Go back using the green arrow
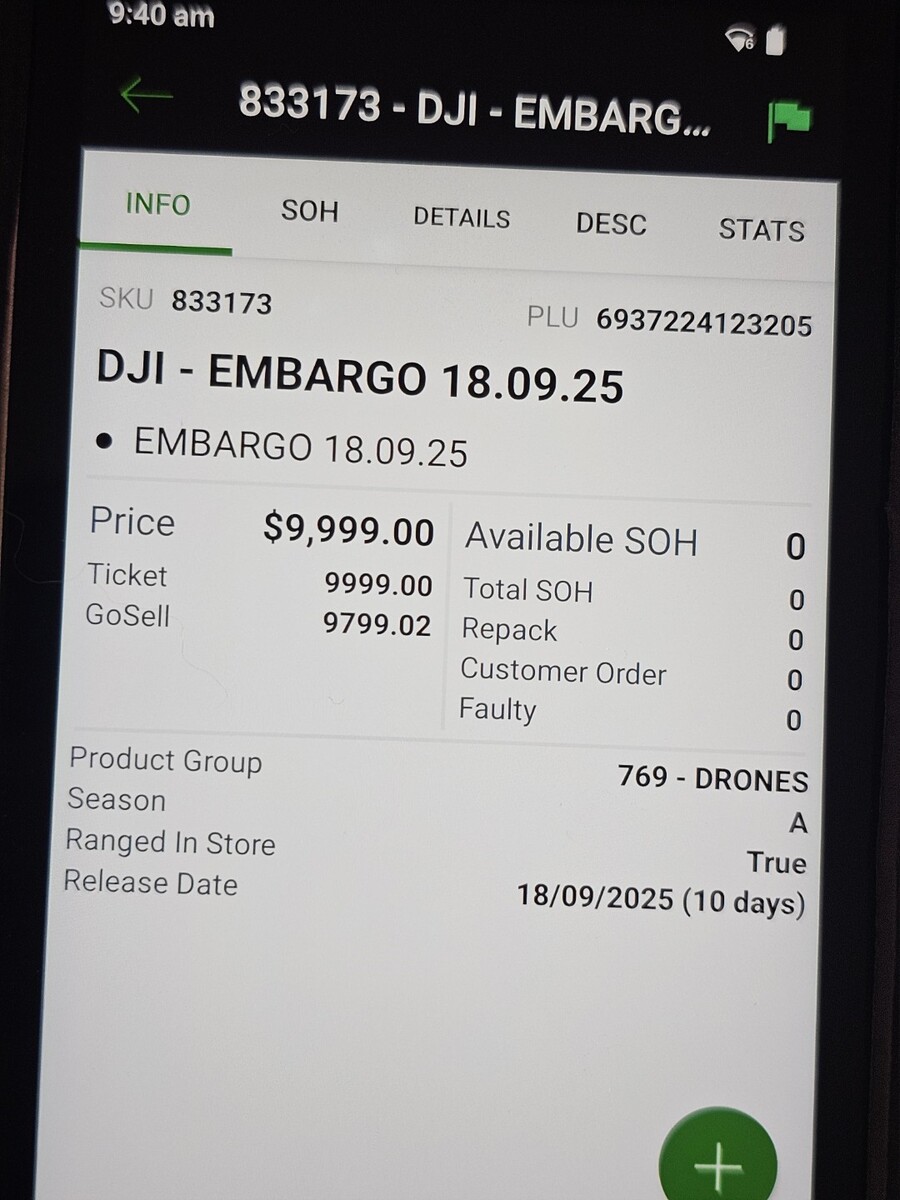Screen dimensions: 900x1200 tap(146, 96)
